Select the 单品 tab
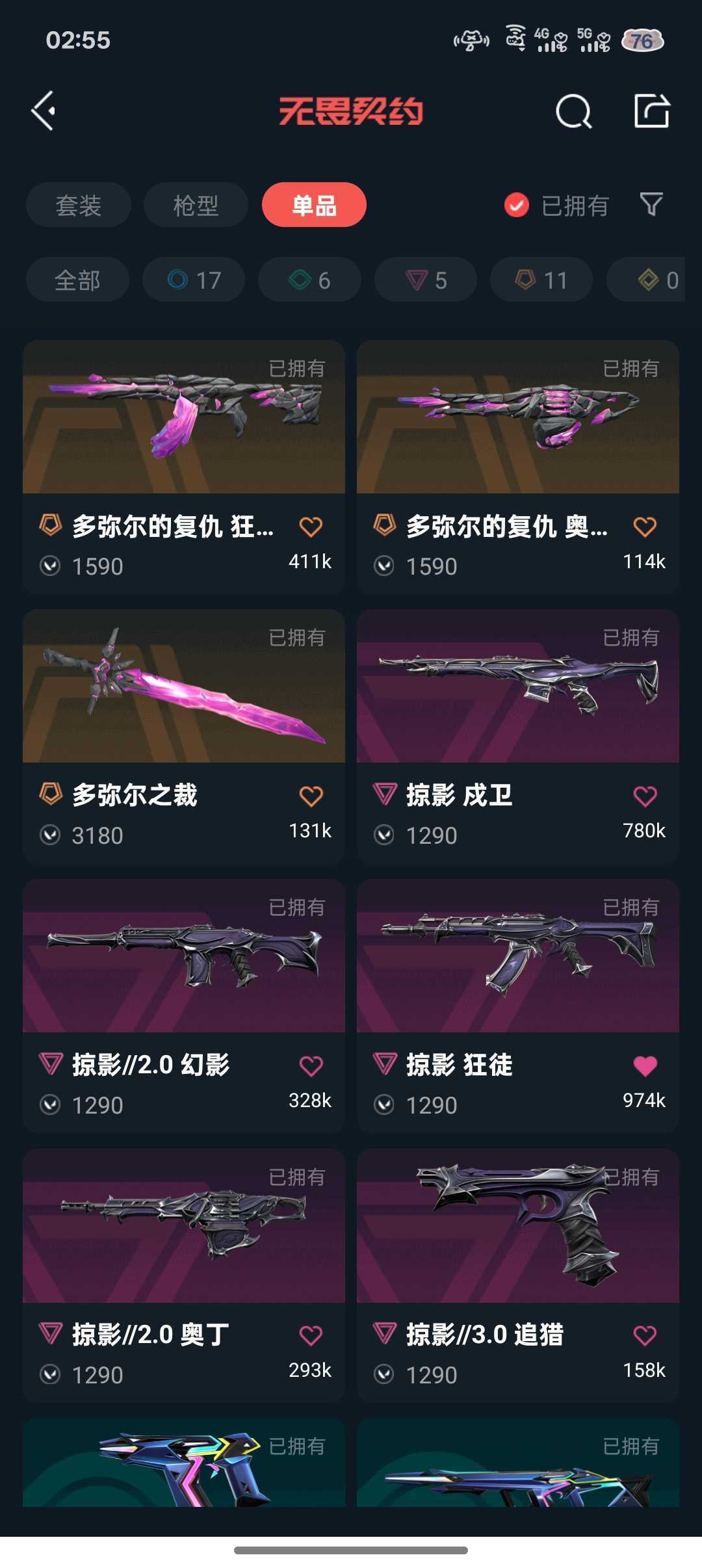 pyautogui.click(x=314, y=205)
